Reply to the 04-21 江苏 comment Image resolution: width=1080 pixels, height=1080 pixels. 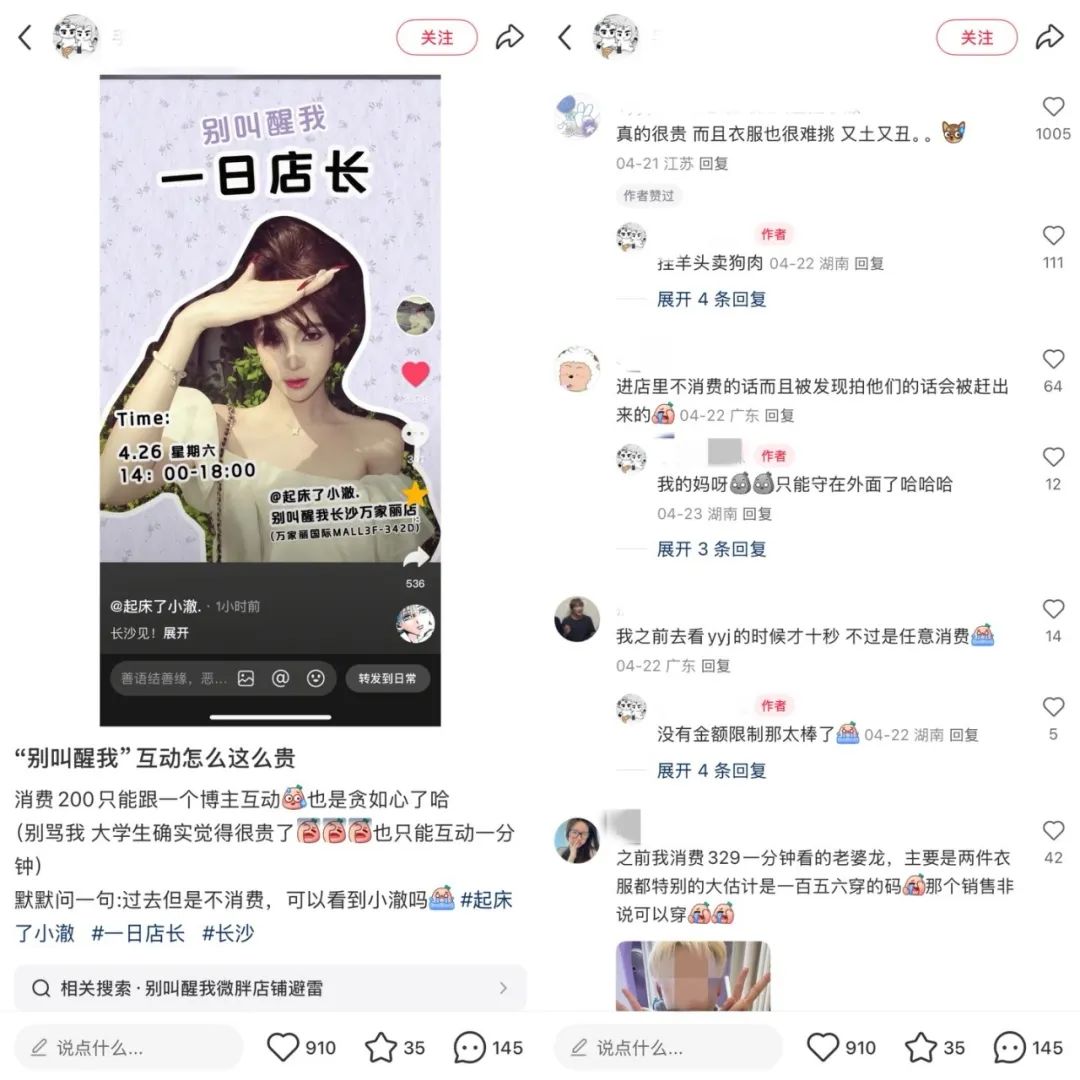714,163
